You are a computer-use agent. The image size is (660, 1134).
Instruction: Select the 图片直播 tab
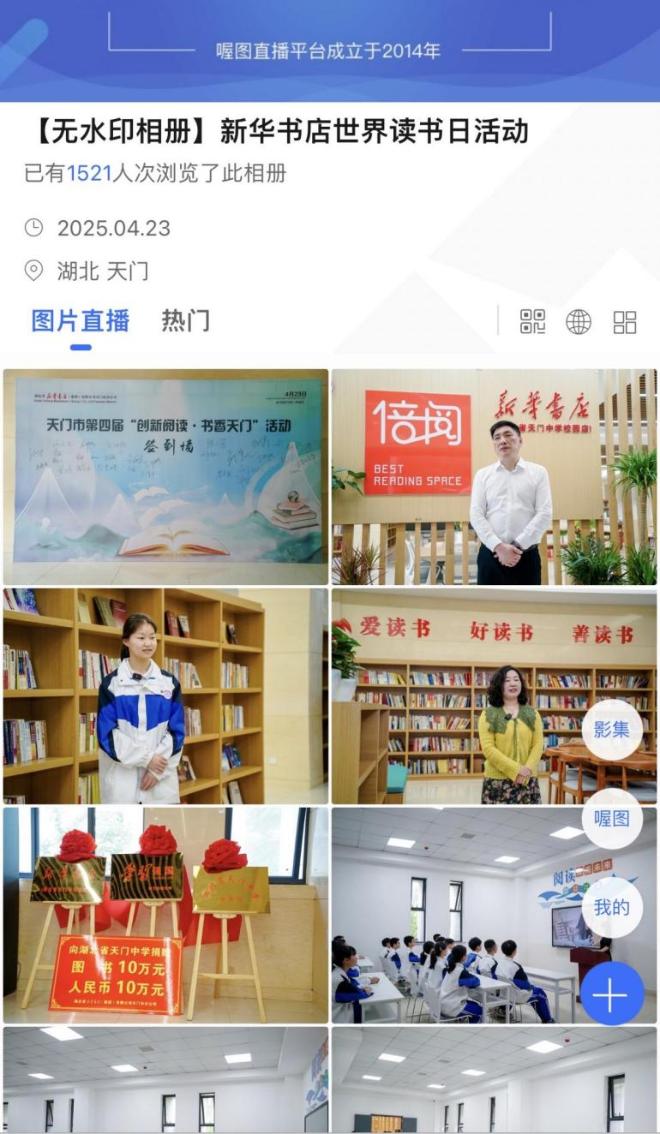tap(81, 321)
